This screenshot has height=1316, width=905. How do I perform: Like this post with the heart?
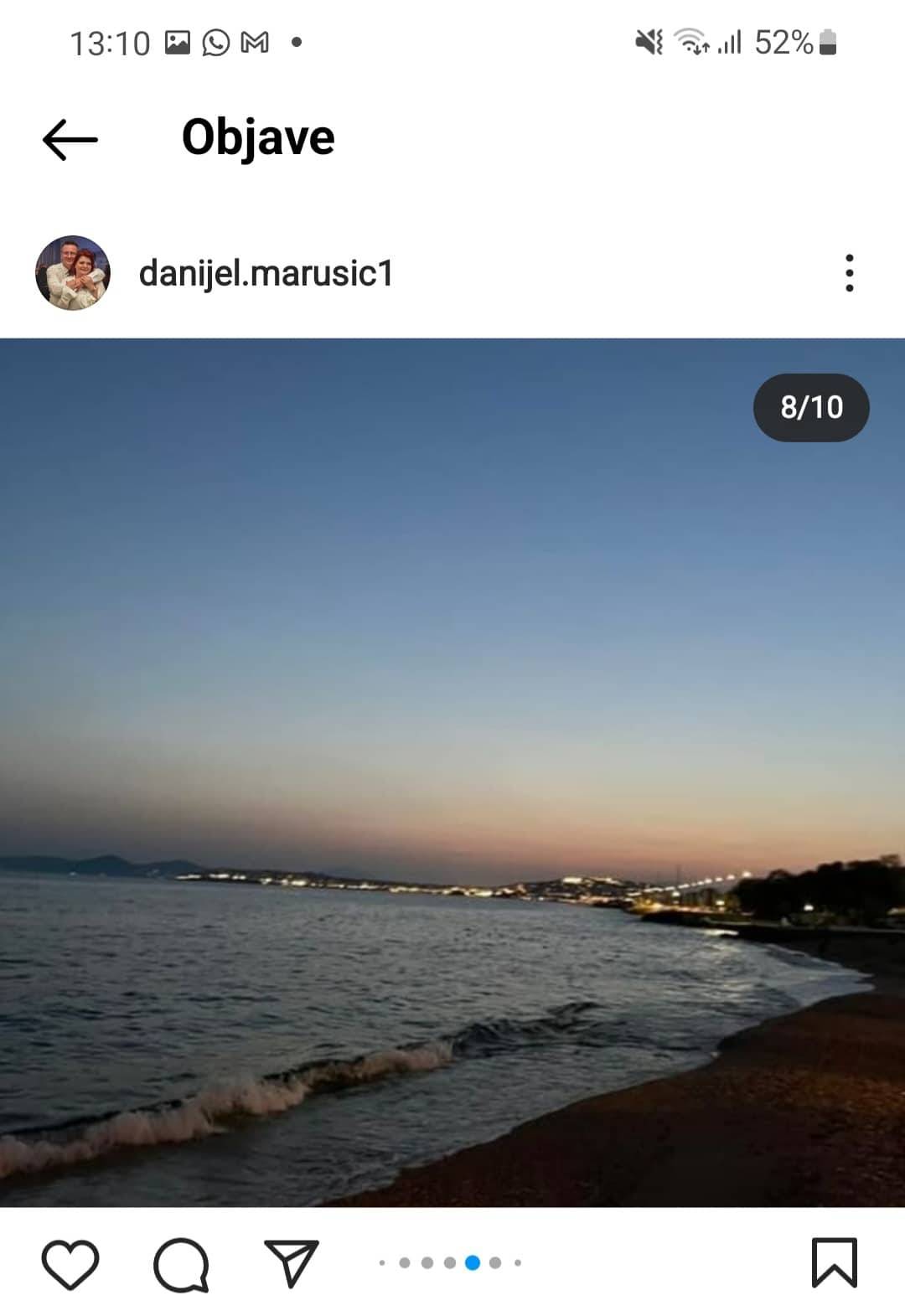tap(70, 1263)
